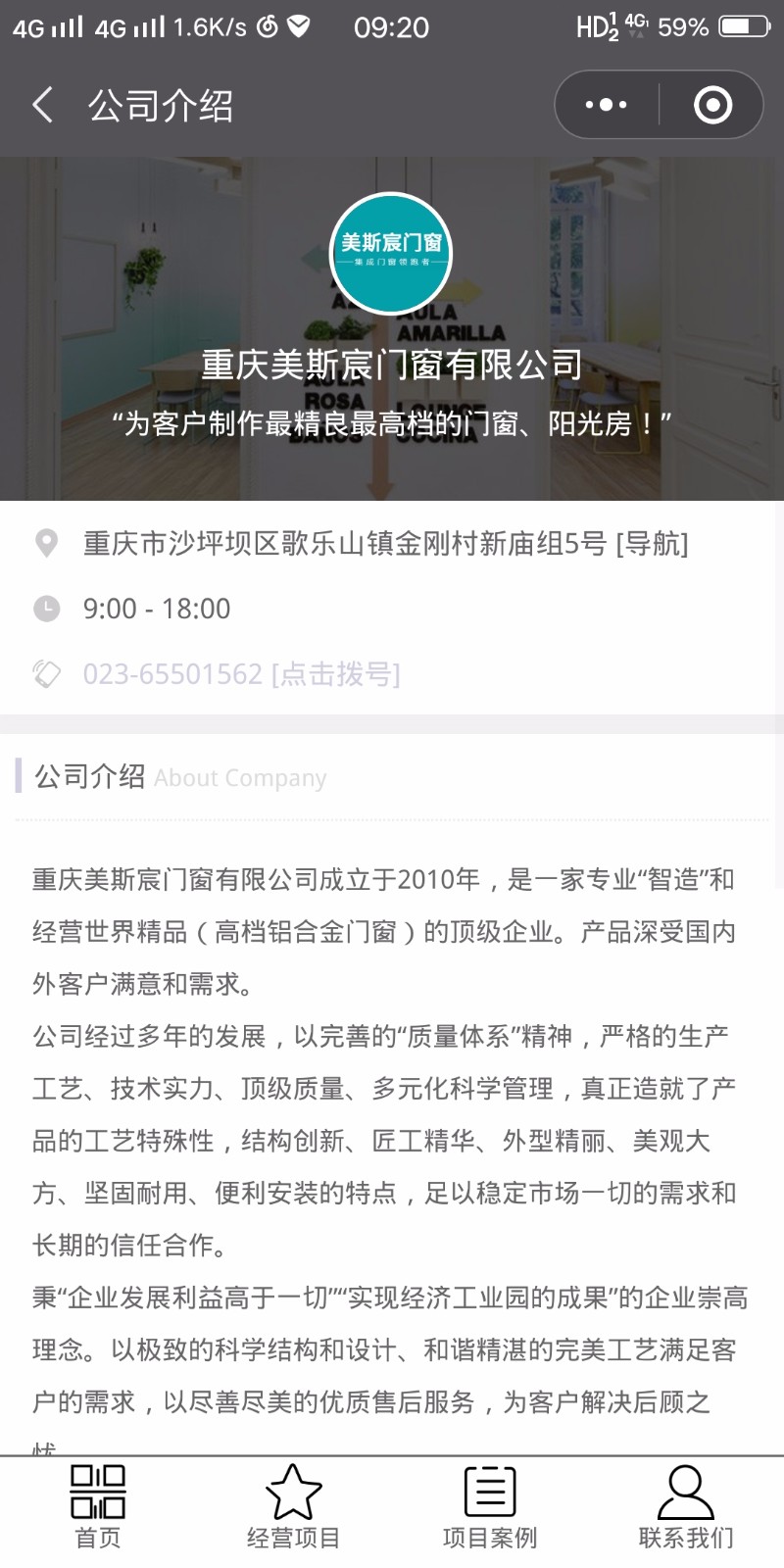Go to the 联系我们 tab
The image size is (784, 1568).
pos(686,1507)
